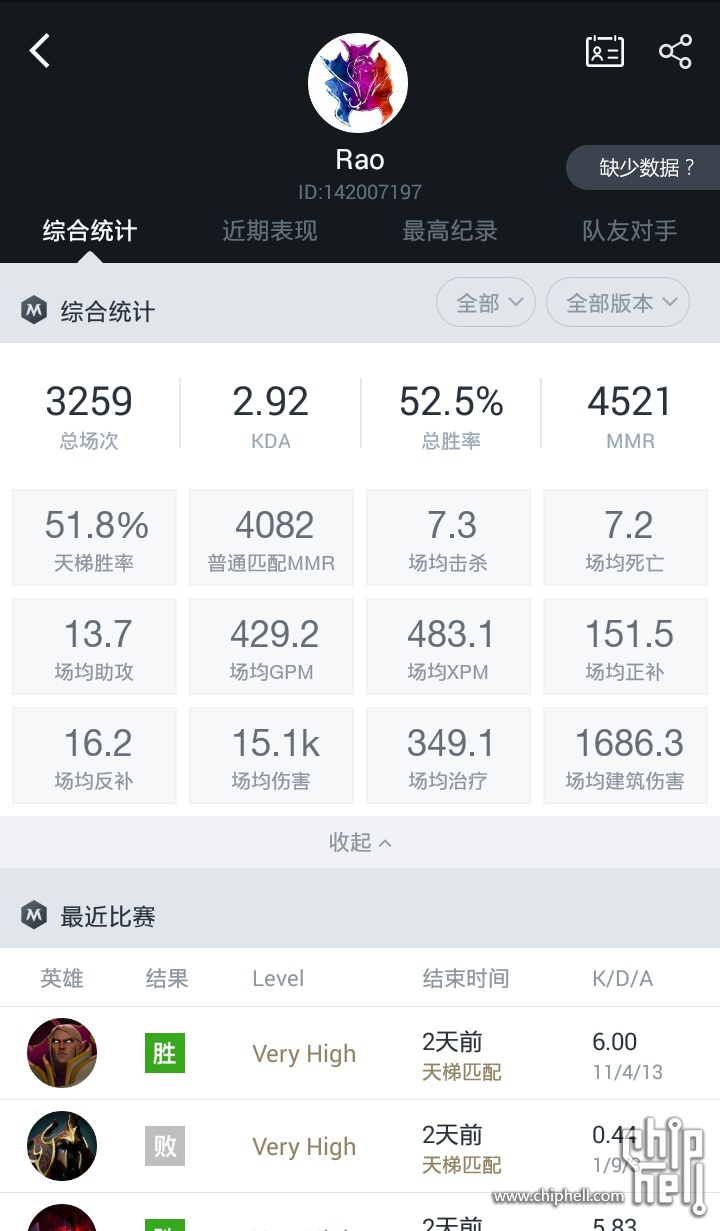This screenshot has width=720, height=1231.
Task: Open the 全部版本 version dropdown
Action: click(618, 302)
